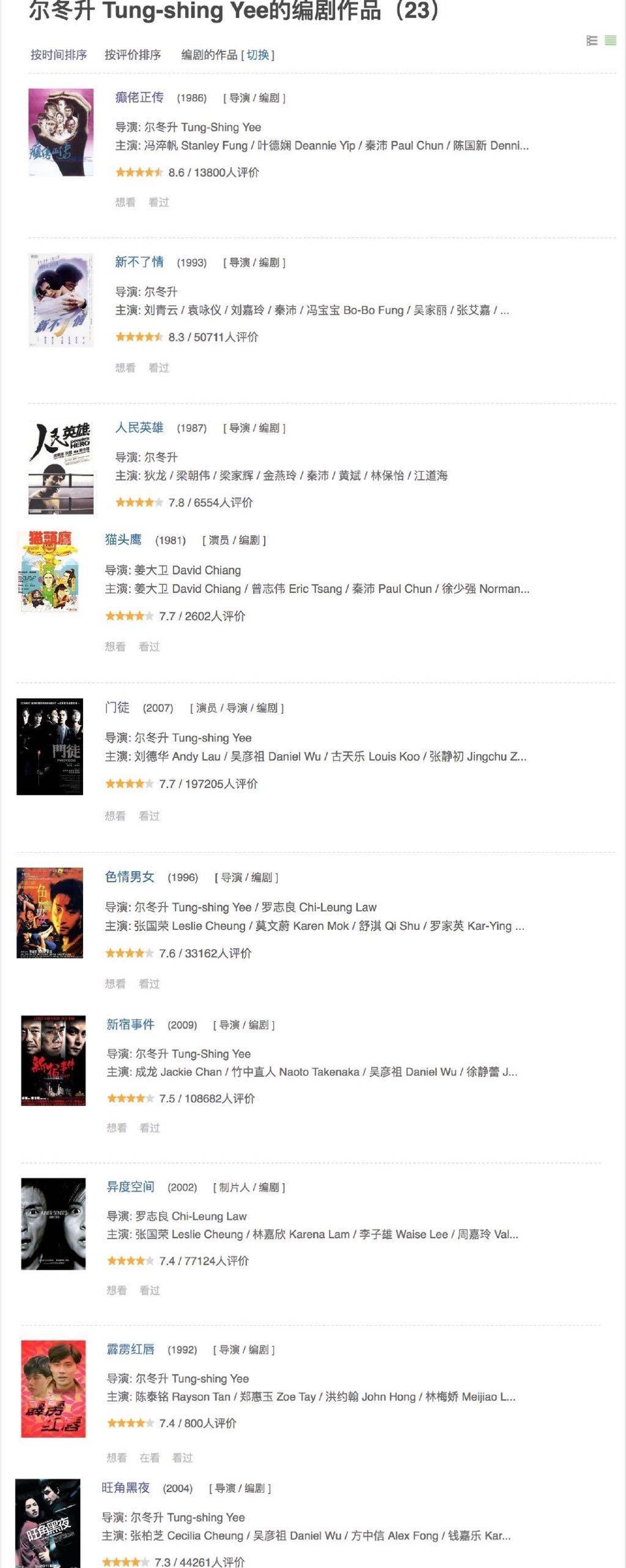Image resolution: width=626 pixels, height=1568 pixels.
Task: Switch to the green detailed view icon
Action: pos(610,40)
